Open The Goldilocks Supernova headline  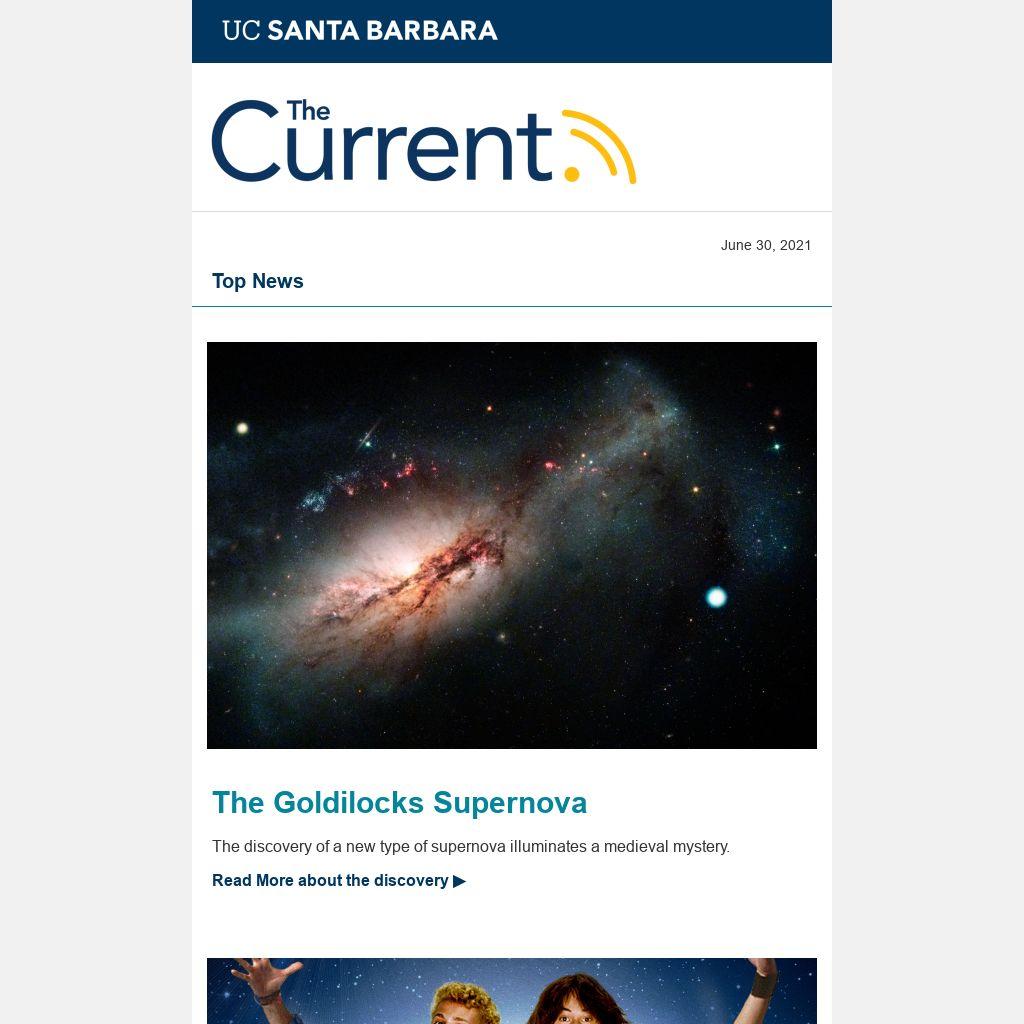tap(399, 803)
